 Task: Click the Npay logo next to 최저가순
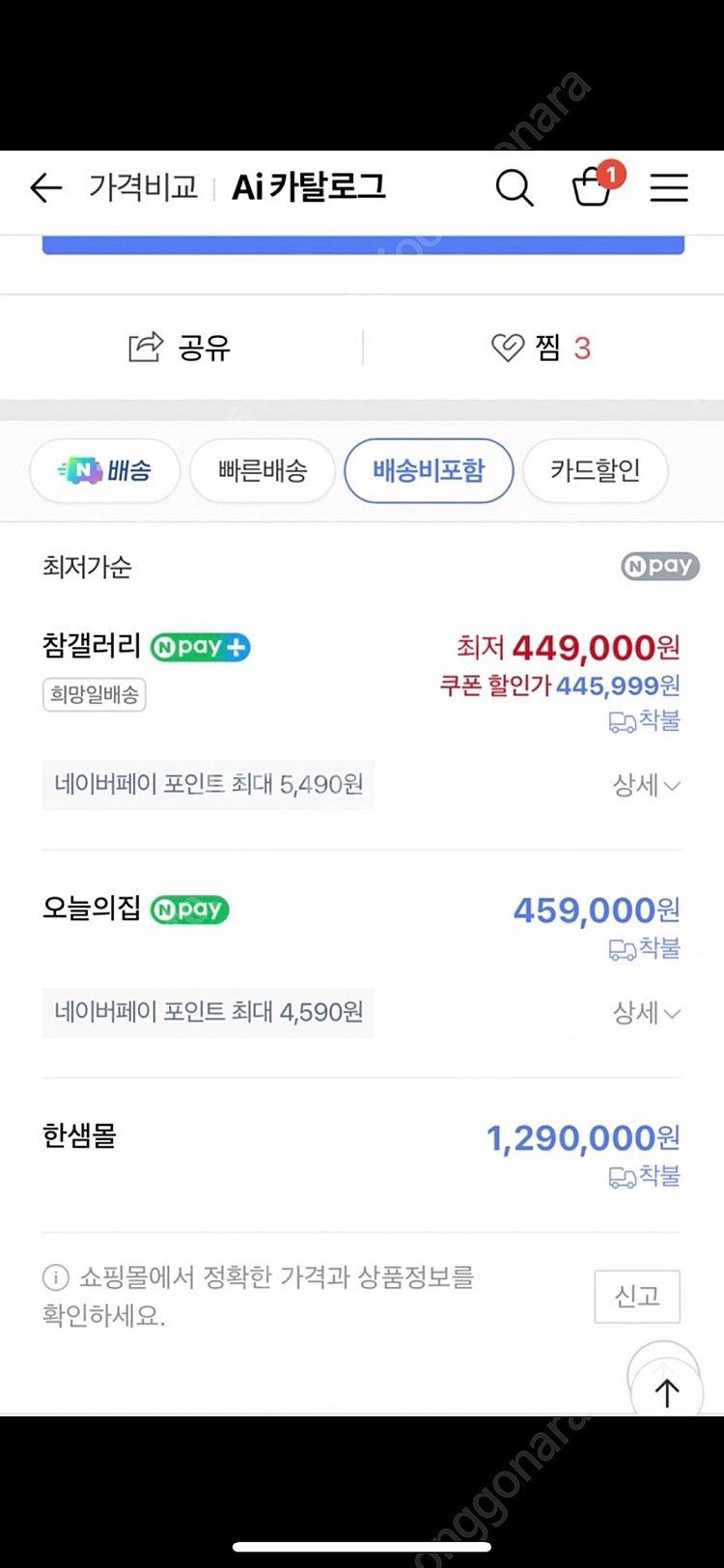tap(659, 567)
